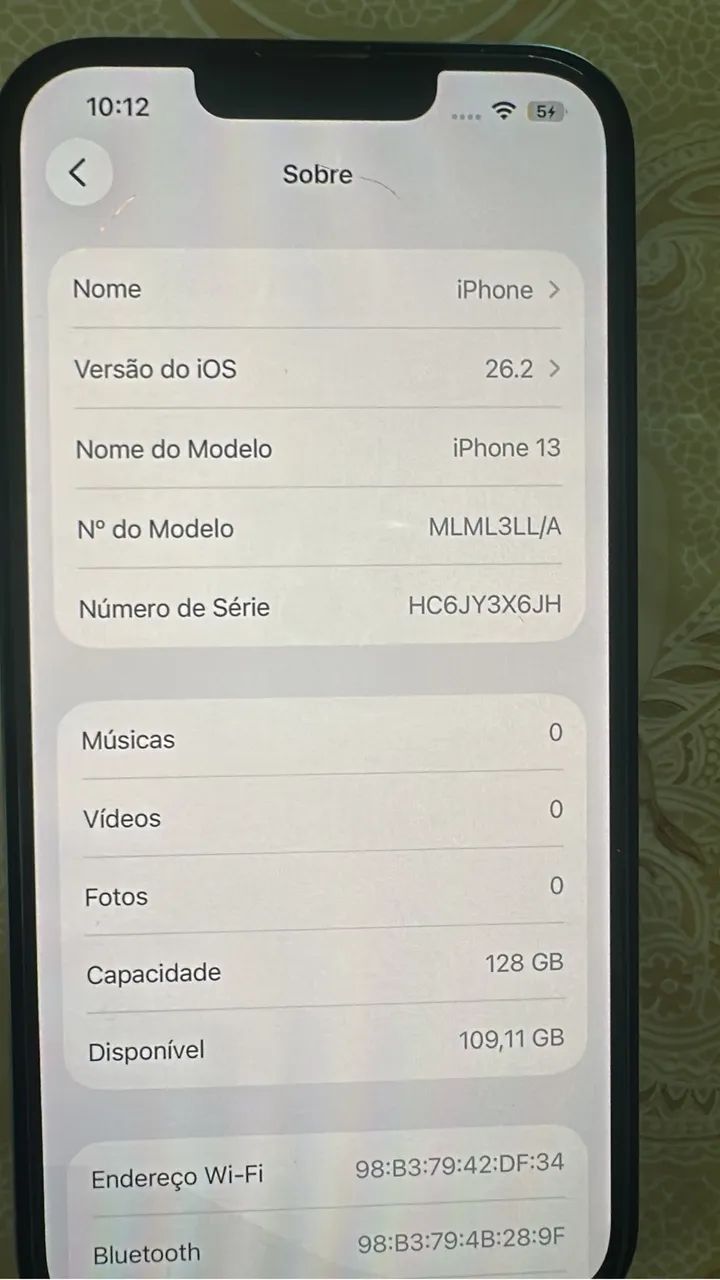
Task: Tap the chevron beside Versão do iOS
Action: 553,369
